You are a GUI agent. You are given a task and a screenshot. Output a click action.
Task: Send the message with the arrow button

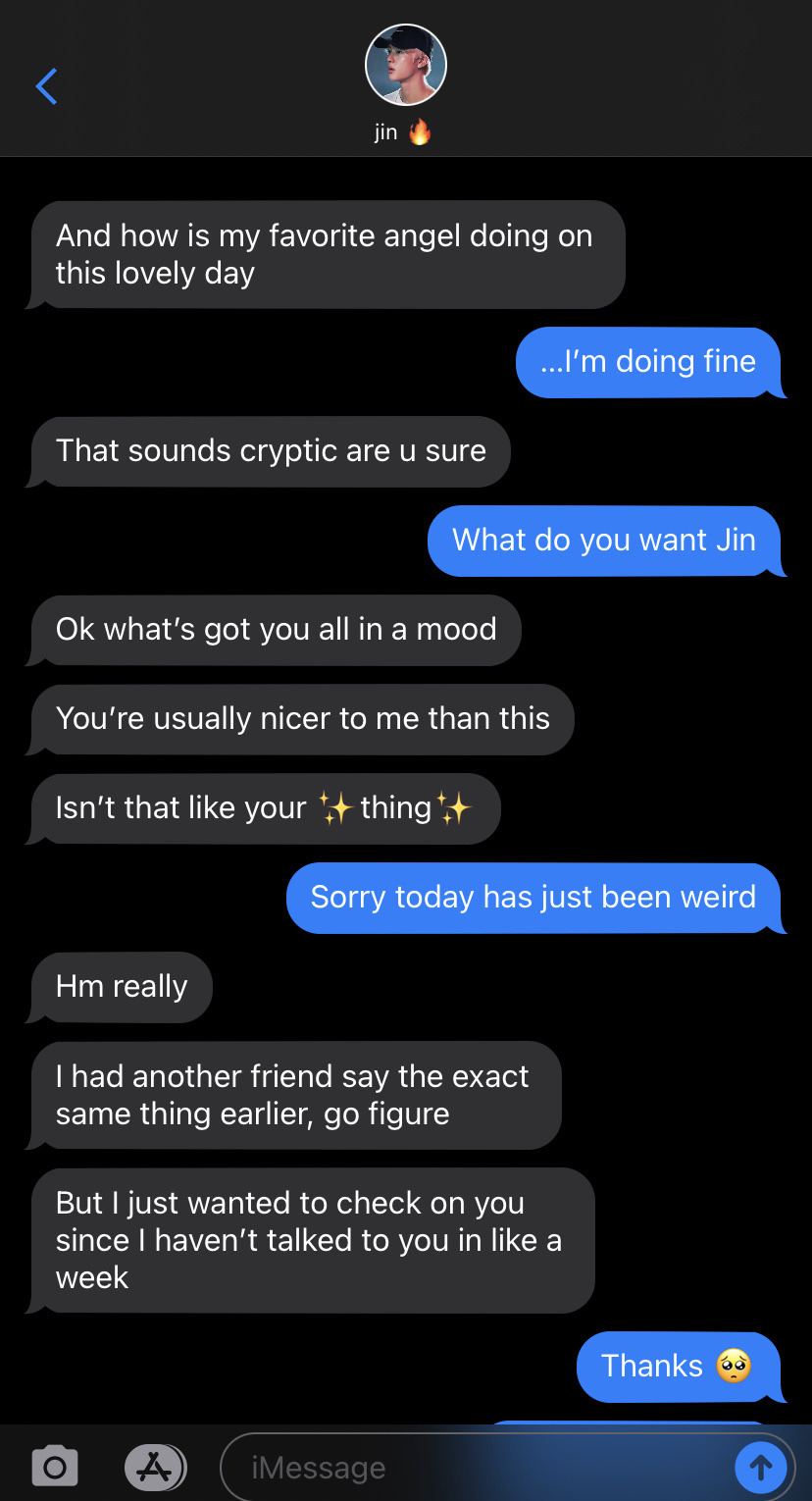[760, 1468]
